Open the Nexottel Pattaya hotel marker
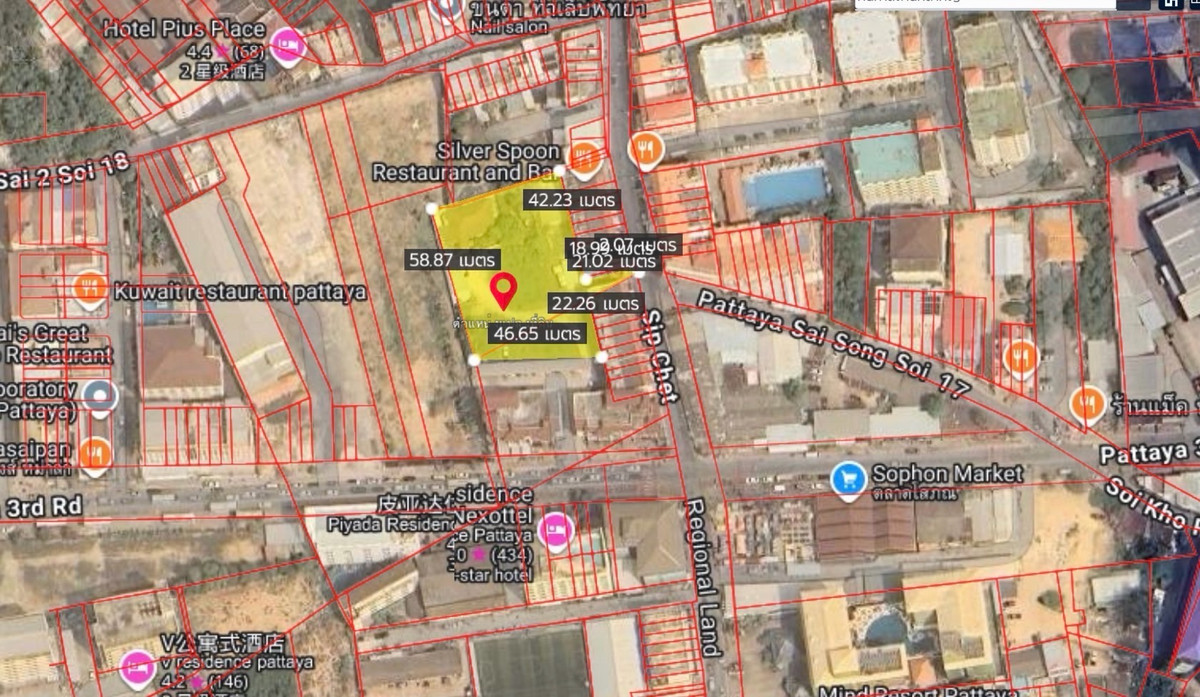 click(556, 530)
